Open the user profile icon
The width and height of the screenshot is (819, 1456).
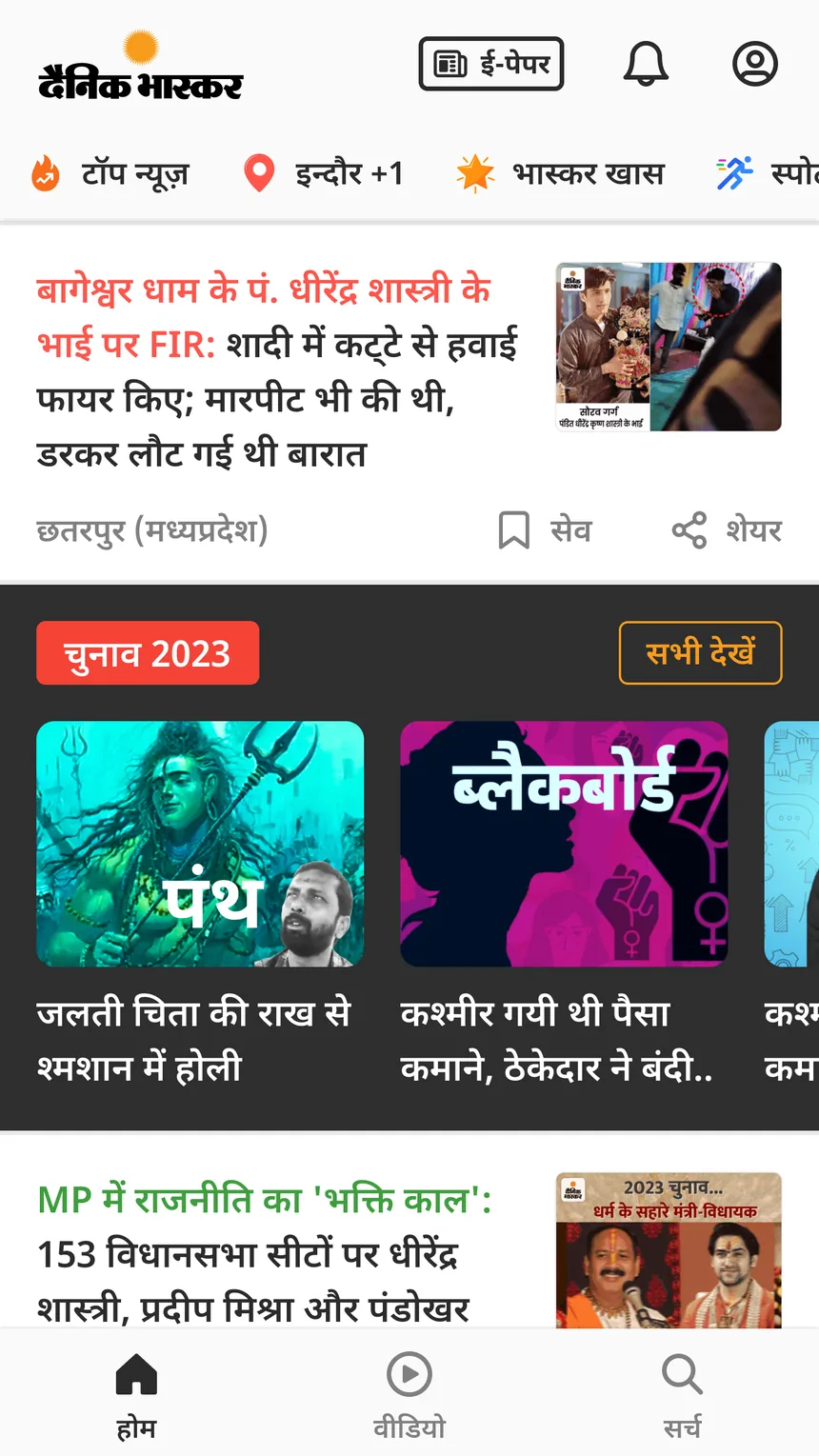tap(755, 64)
